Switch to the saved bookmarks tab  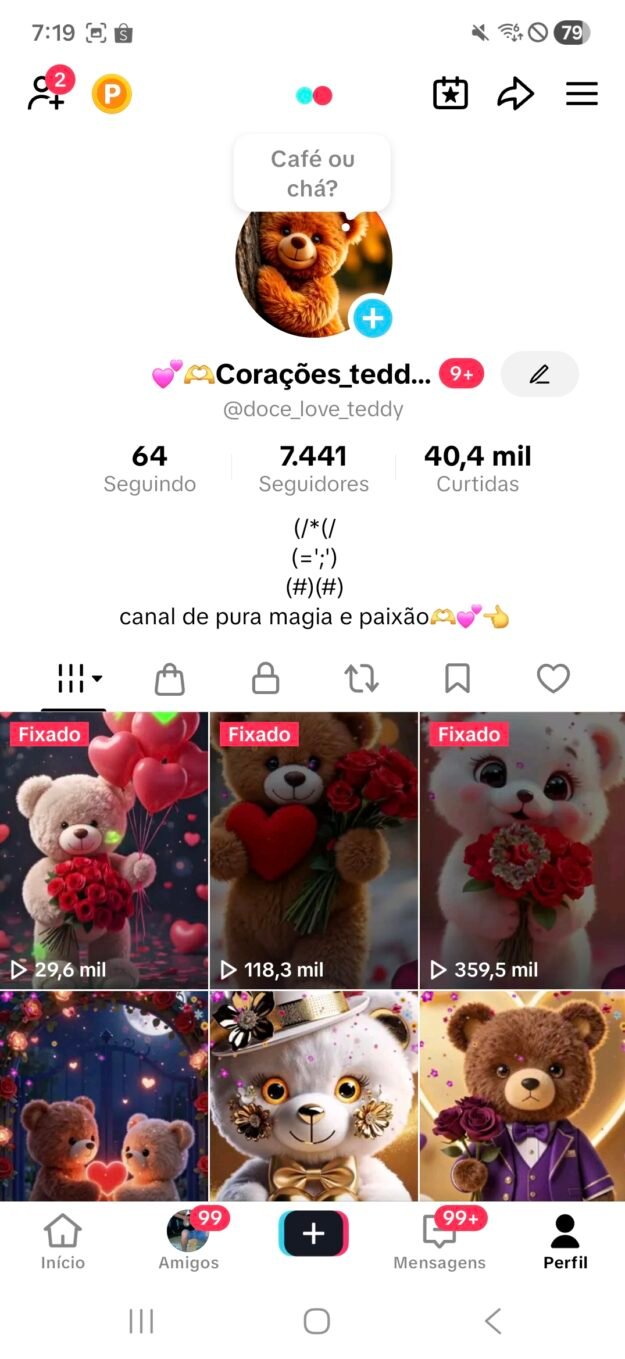[x=457, y=679]
